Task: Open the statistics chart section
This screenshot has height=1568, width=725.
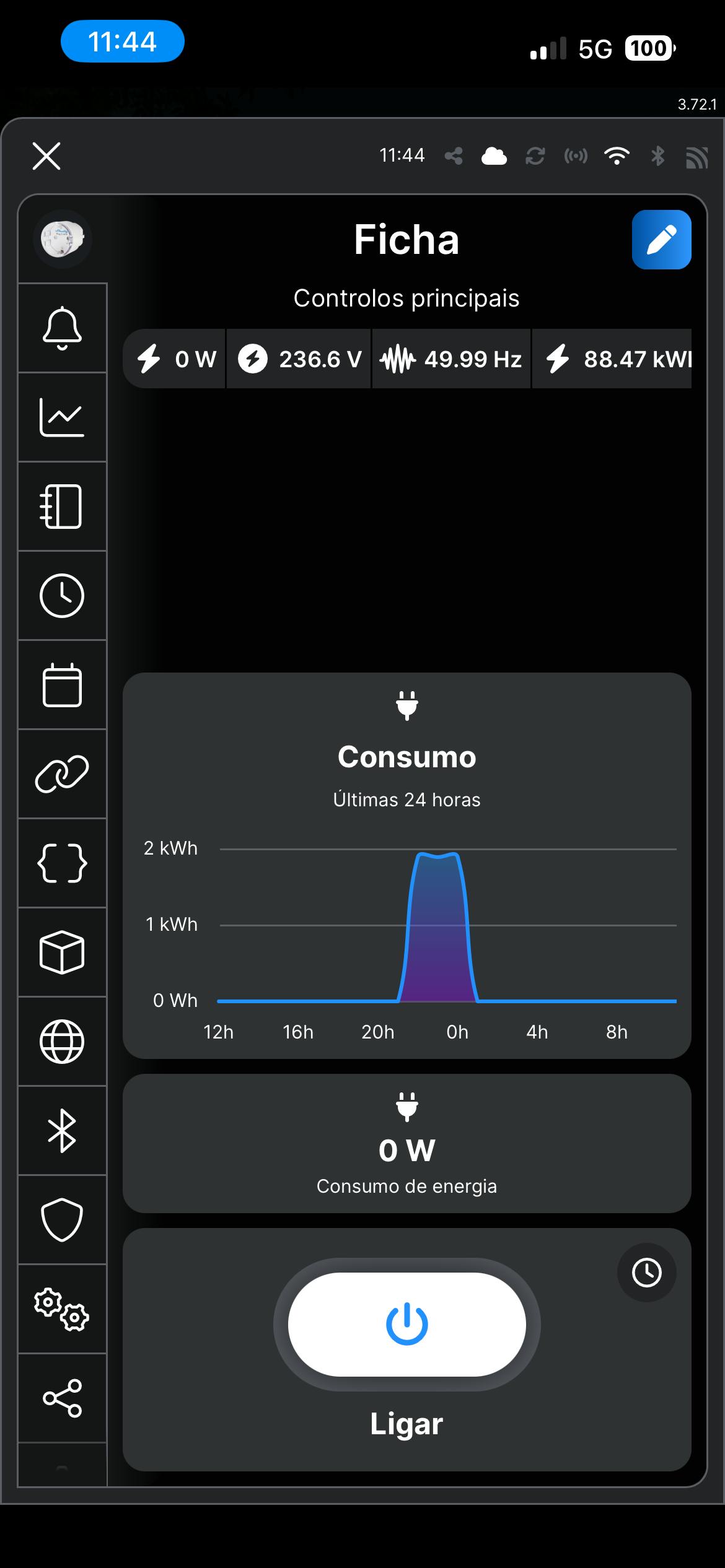Action: [62, 417]
